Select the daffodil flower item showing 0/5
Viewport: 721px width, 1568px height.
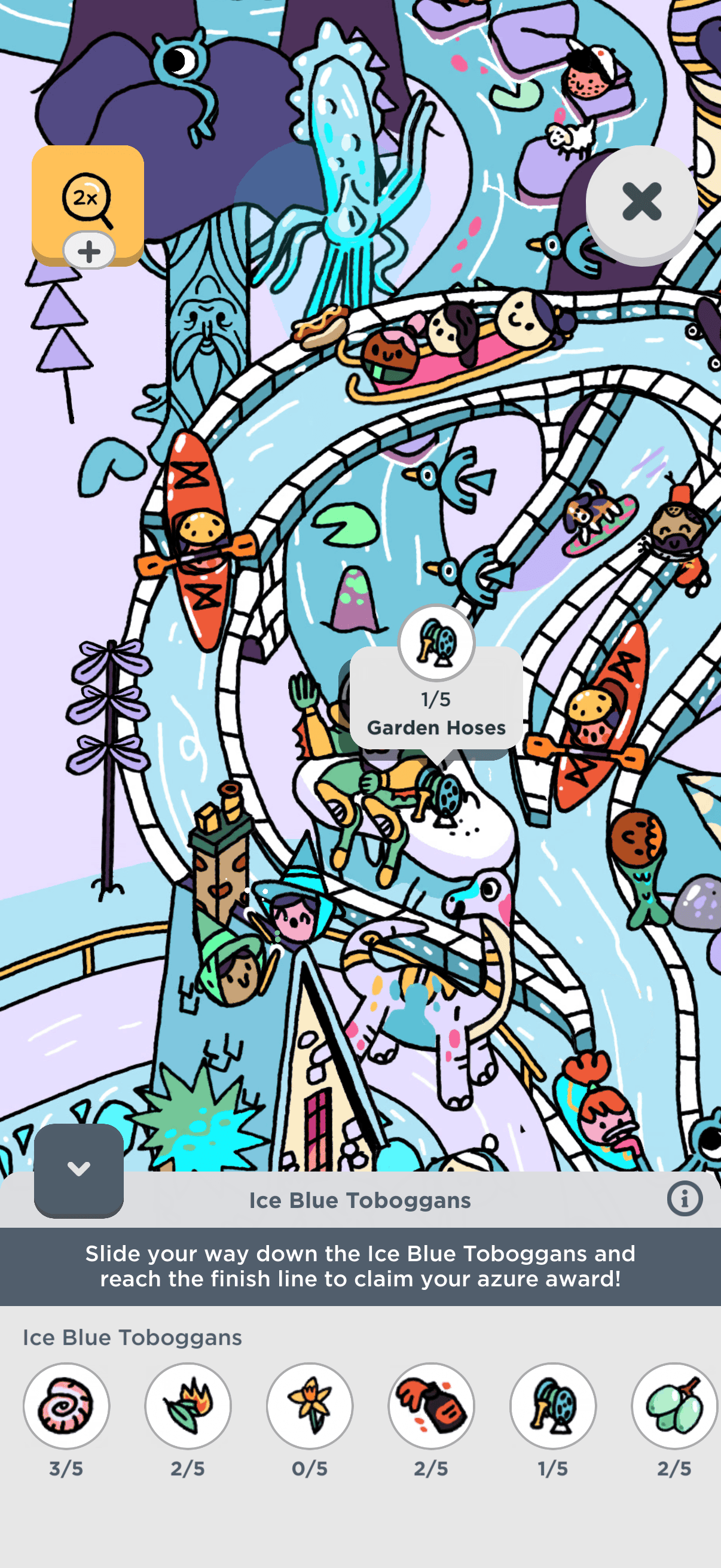[x=310, y=1406]
